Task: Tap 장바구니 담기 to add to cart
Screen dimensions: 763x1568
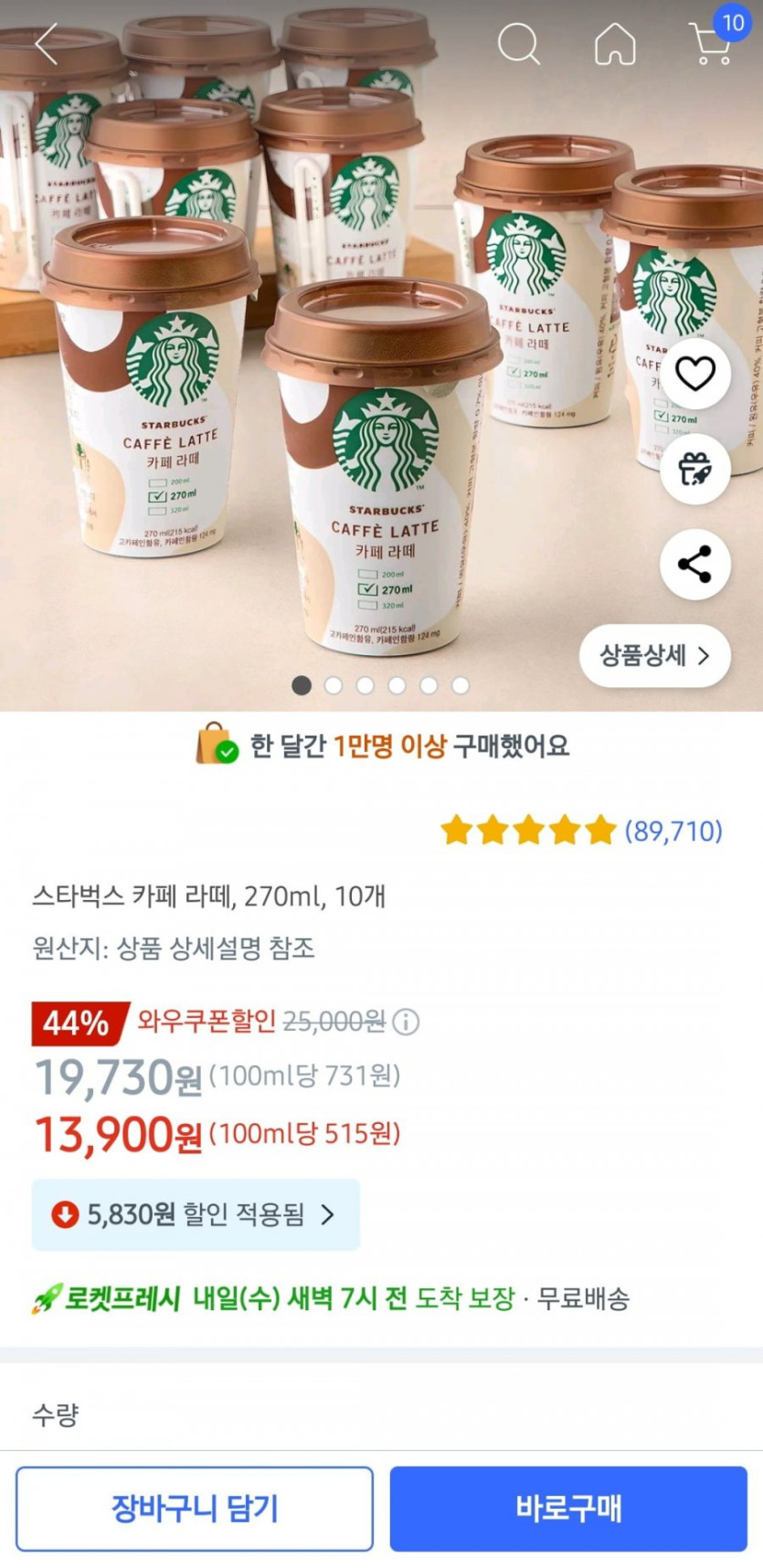Action: (x=195, y=1509)
